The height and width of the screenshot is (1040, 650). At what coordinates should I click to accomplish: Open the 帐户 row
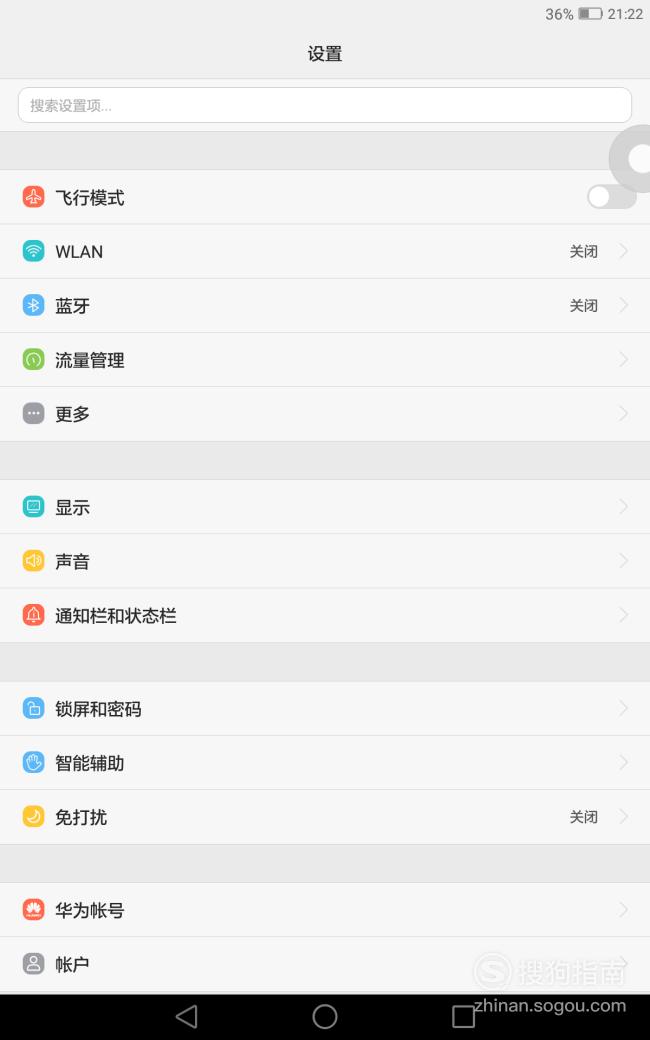[x=325, y=964]
